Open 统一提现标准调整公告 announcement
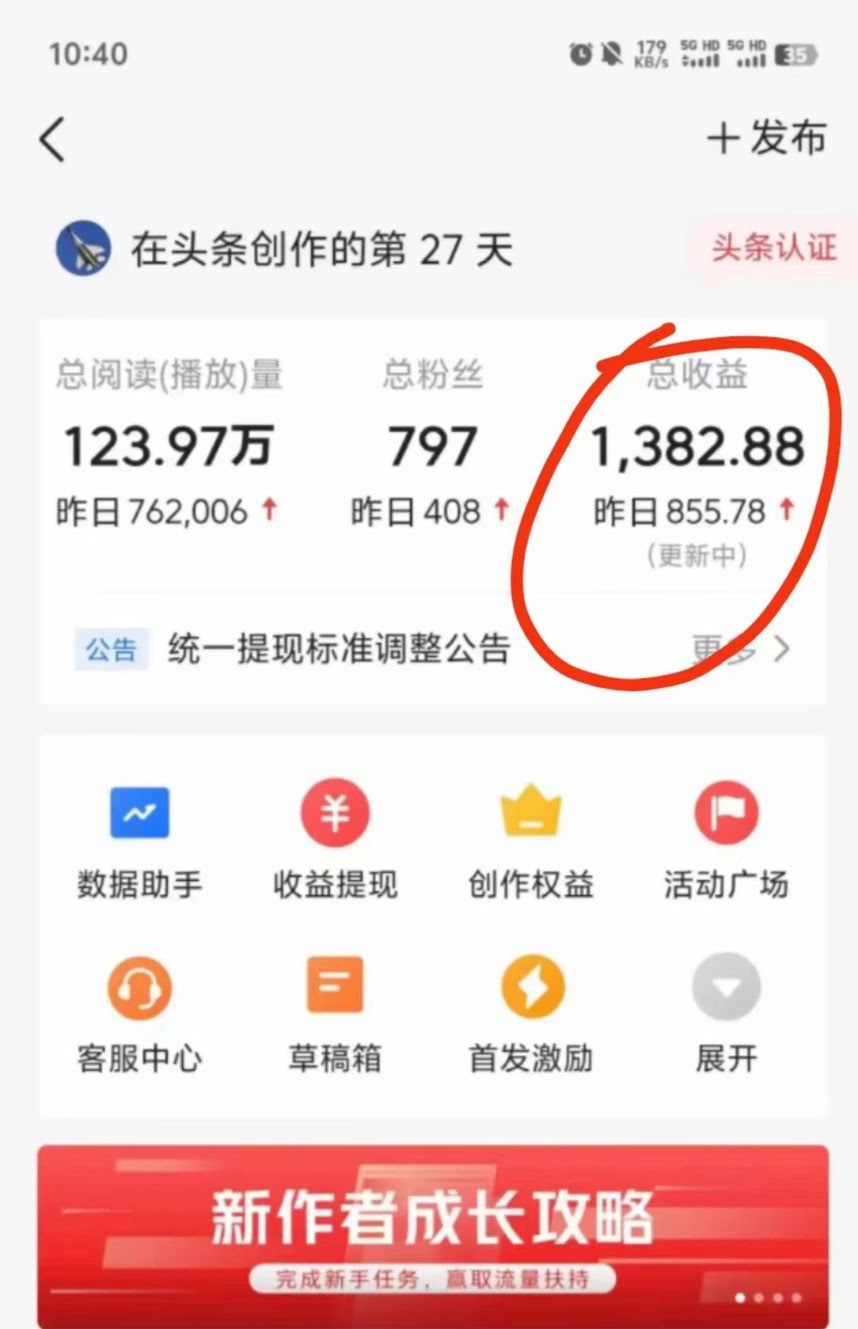The width and height of the screenshot is (858, 1329). (339, 649)
